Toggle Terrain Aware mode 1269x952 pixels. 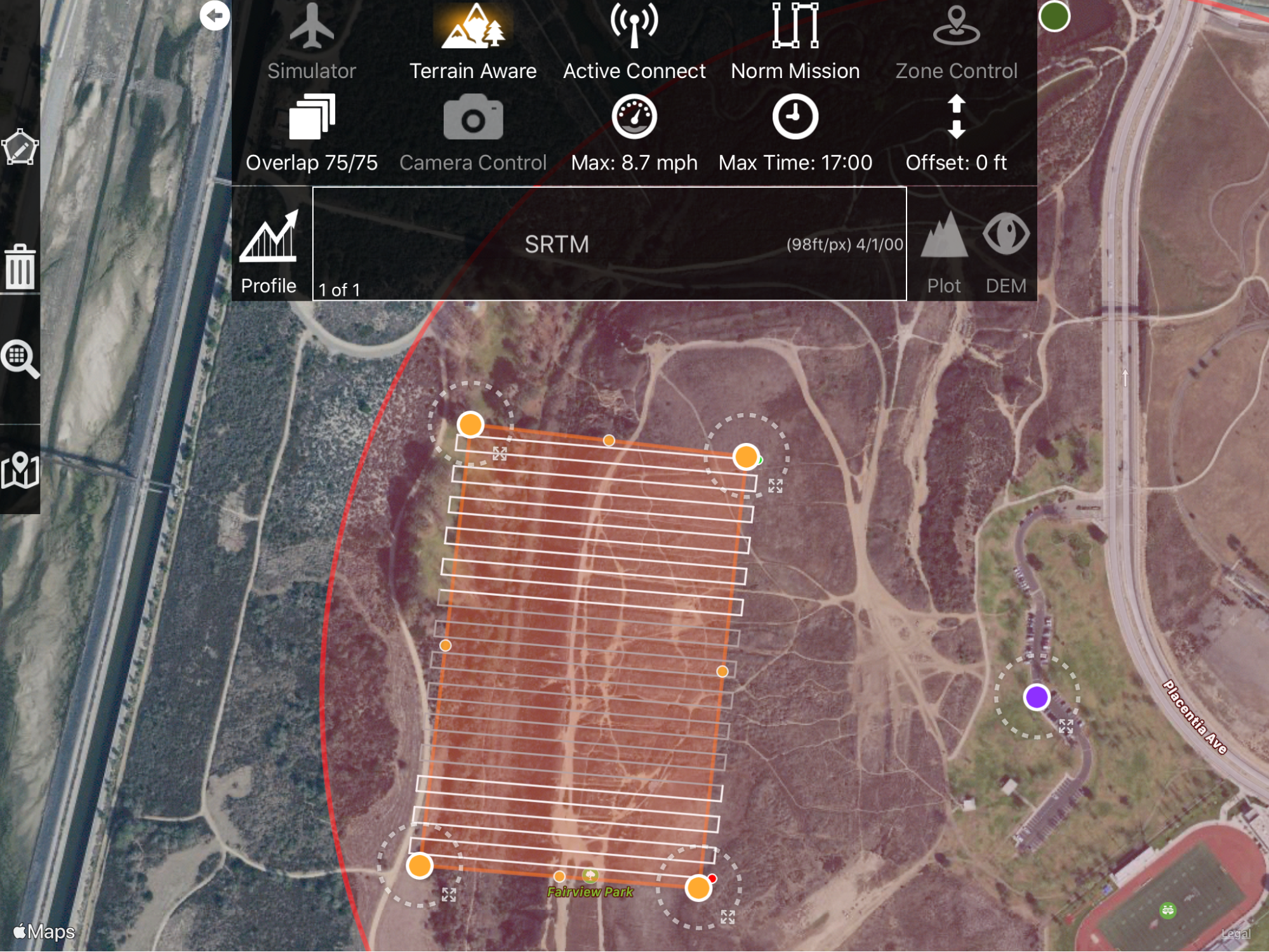click(473, 42)
